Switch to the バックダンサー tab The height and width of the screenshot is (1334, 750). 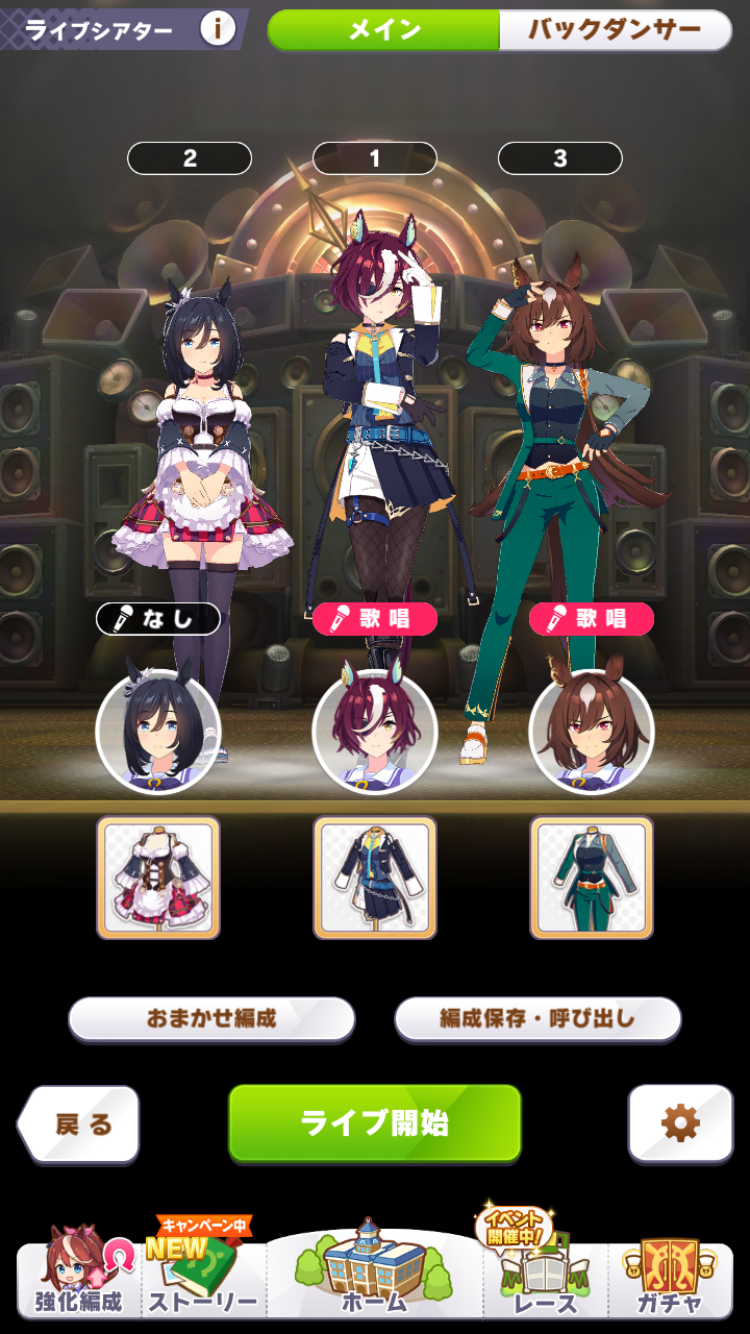[614, 30]
